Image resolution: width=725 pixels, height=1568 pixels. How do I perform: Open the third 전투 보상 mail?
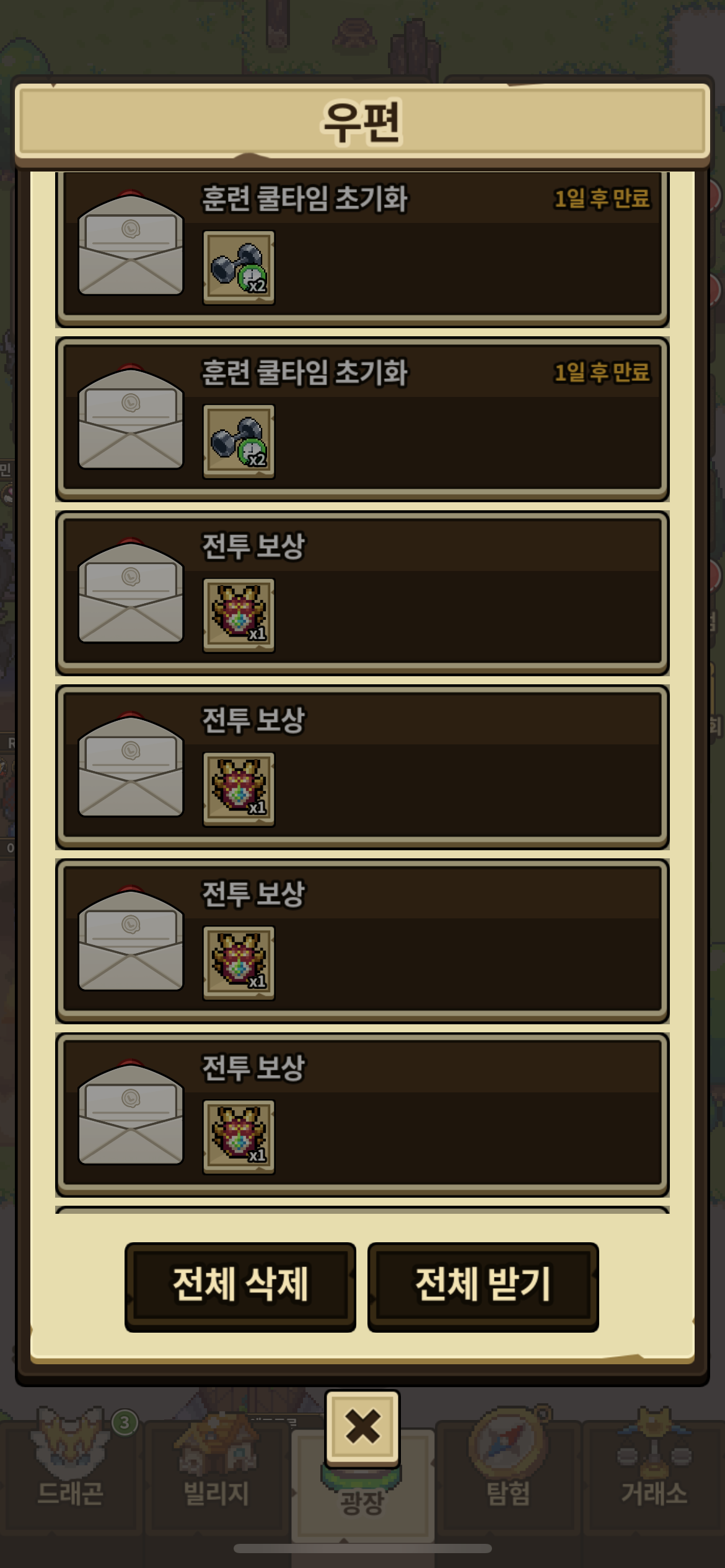362,941
